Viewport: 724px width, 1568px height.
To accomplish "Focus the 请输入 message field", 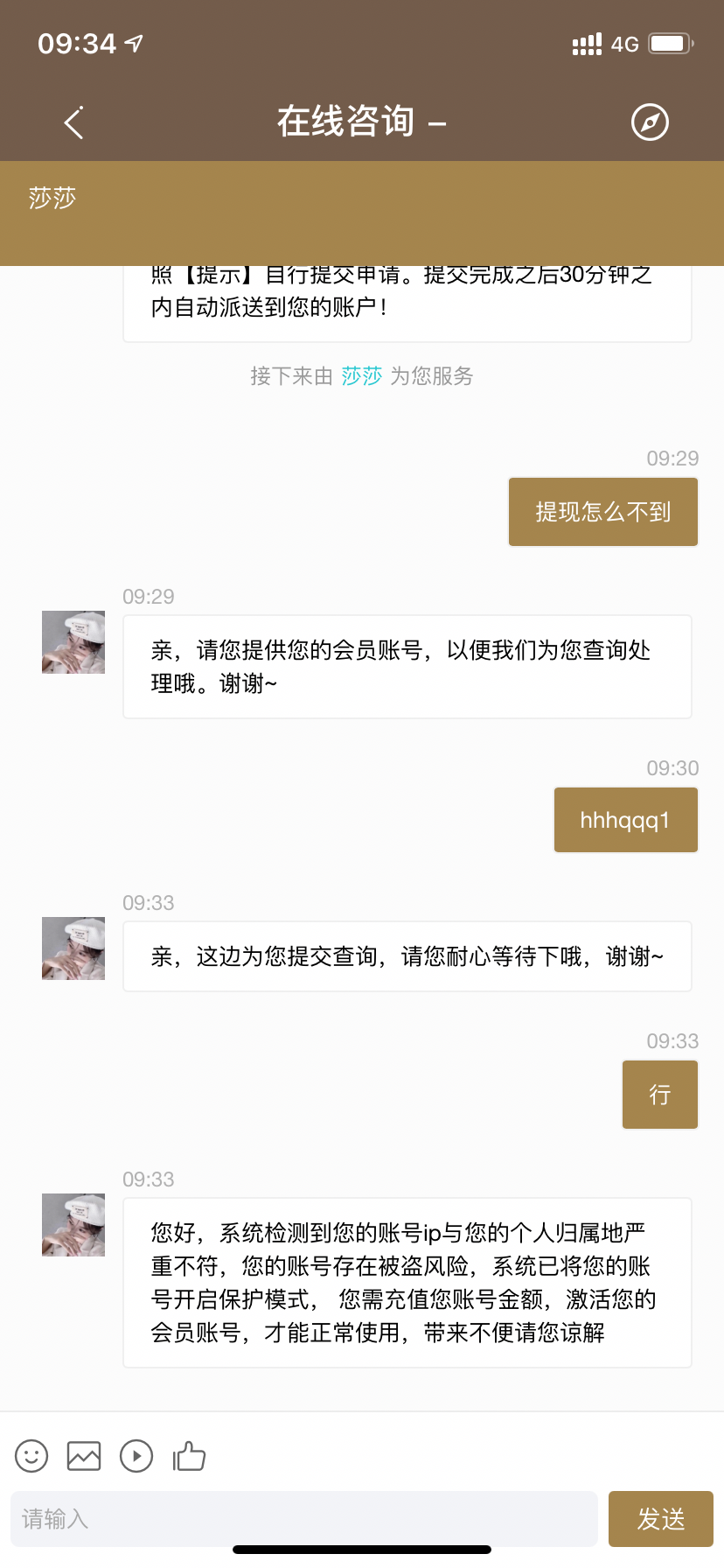I will [x=303, y=1519].
